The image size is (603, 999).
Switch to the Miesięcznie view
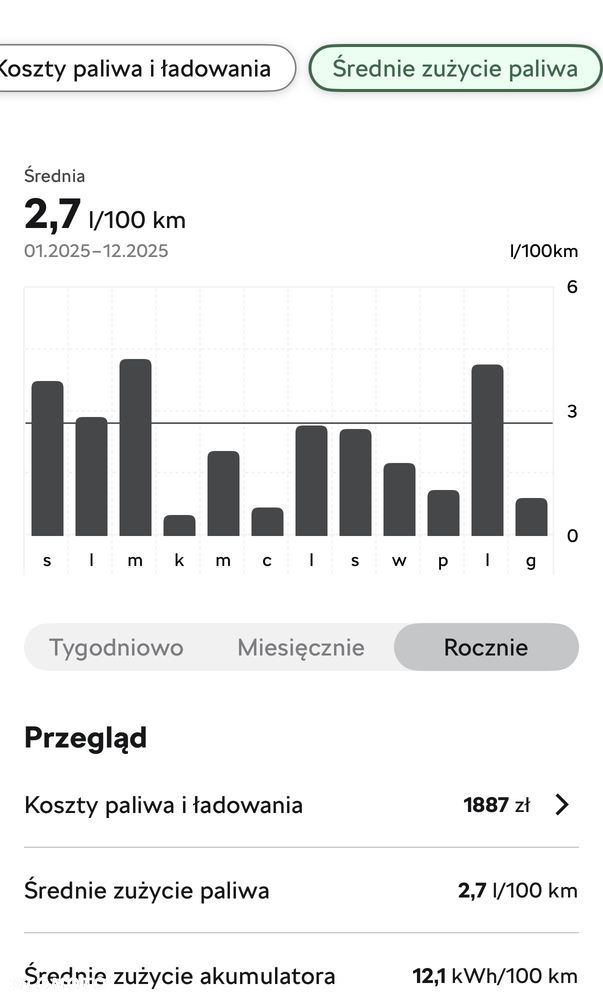click(301, 647)
